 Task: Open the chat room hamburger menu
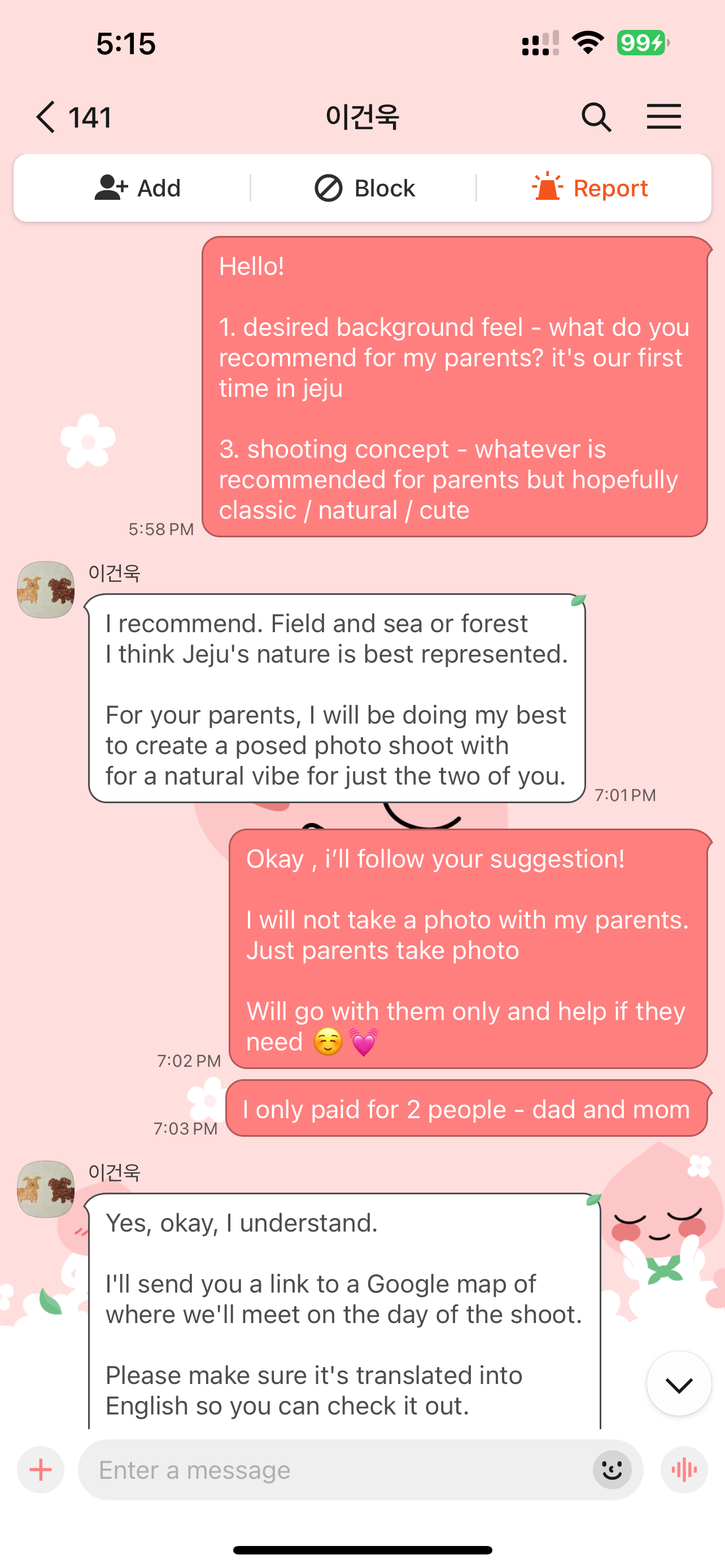point(663,117)
